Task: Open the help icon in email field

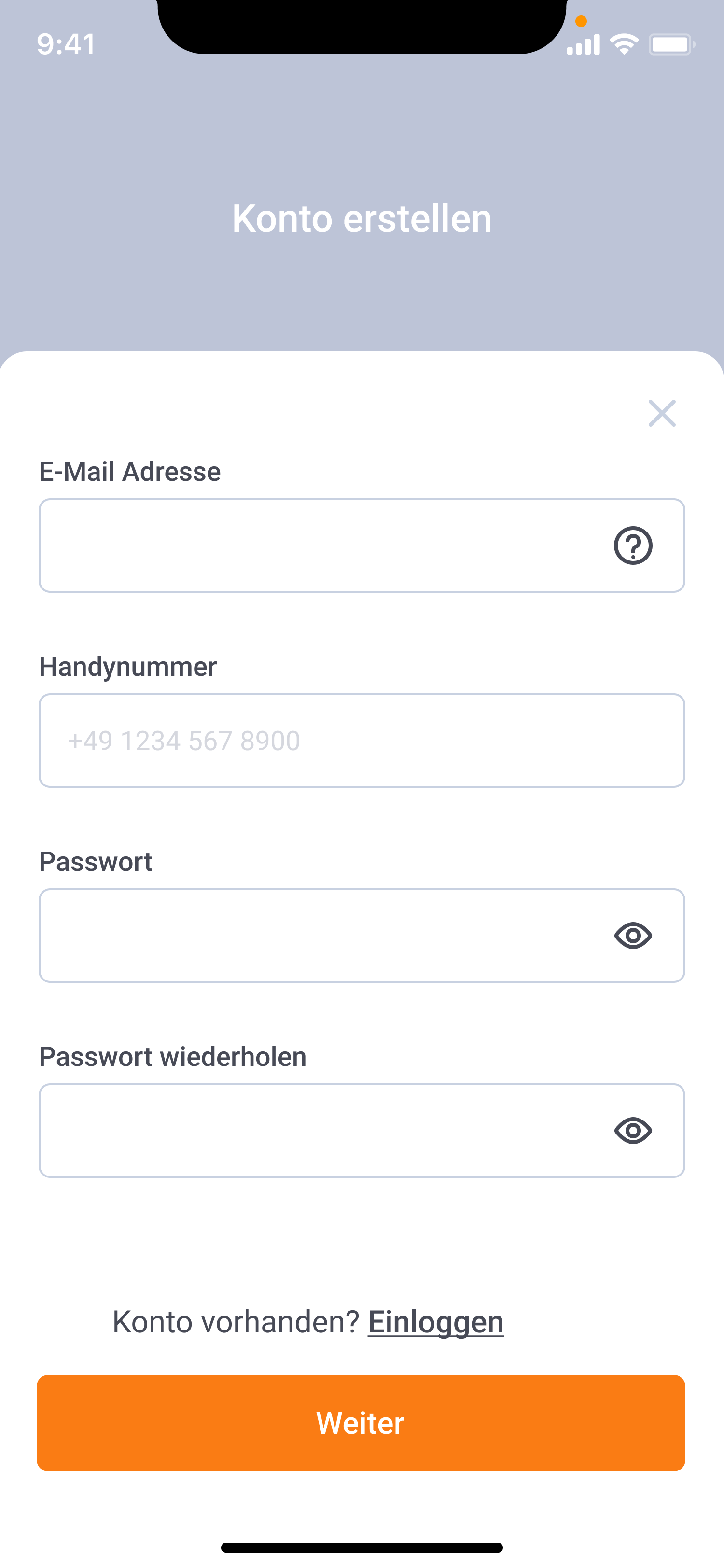Action: tap(633, 546)
